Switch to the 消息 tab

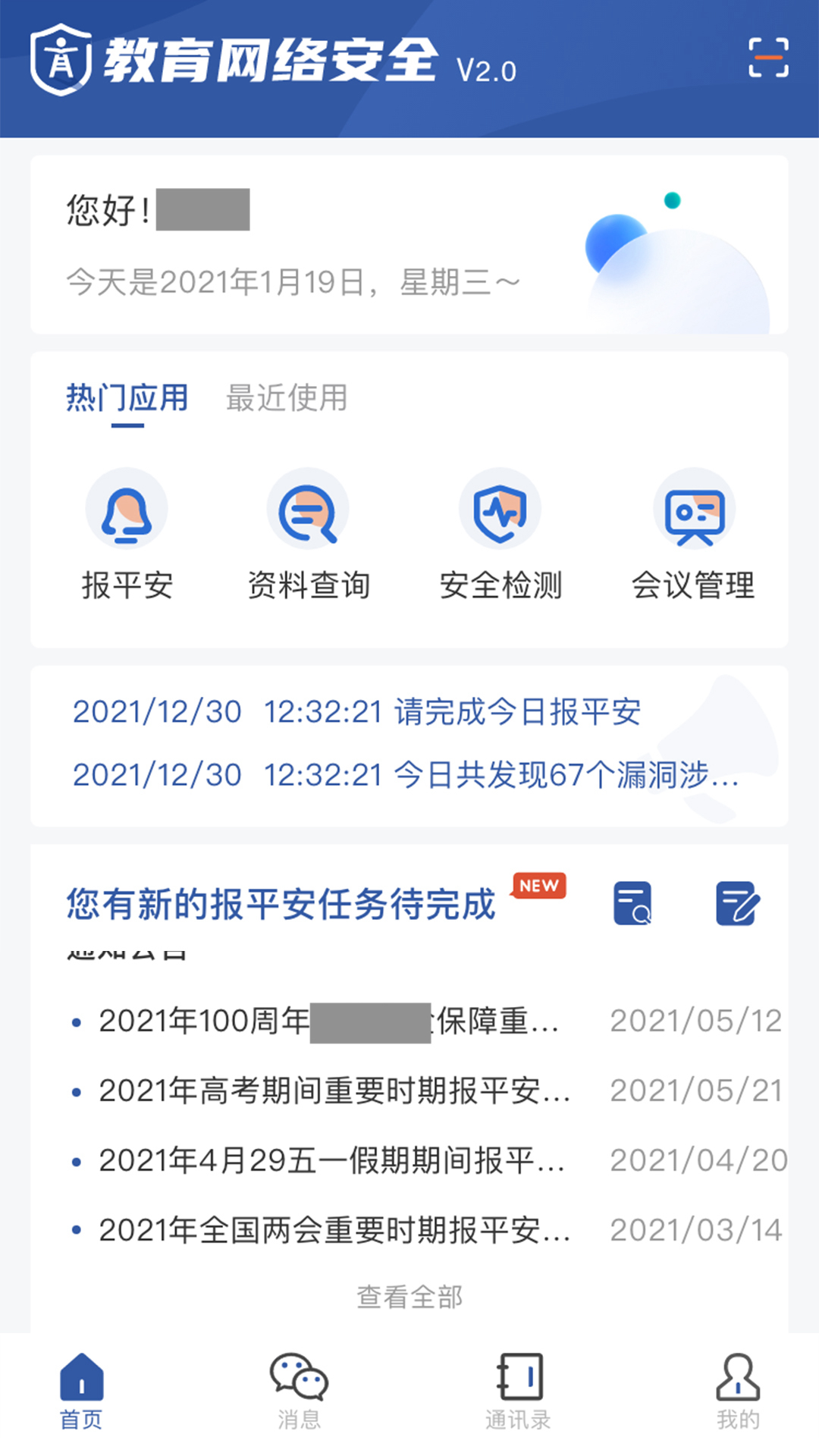pyautogui.click(x=299, y=1392)
